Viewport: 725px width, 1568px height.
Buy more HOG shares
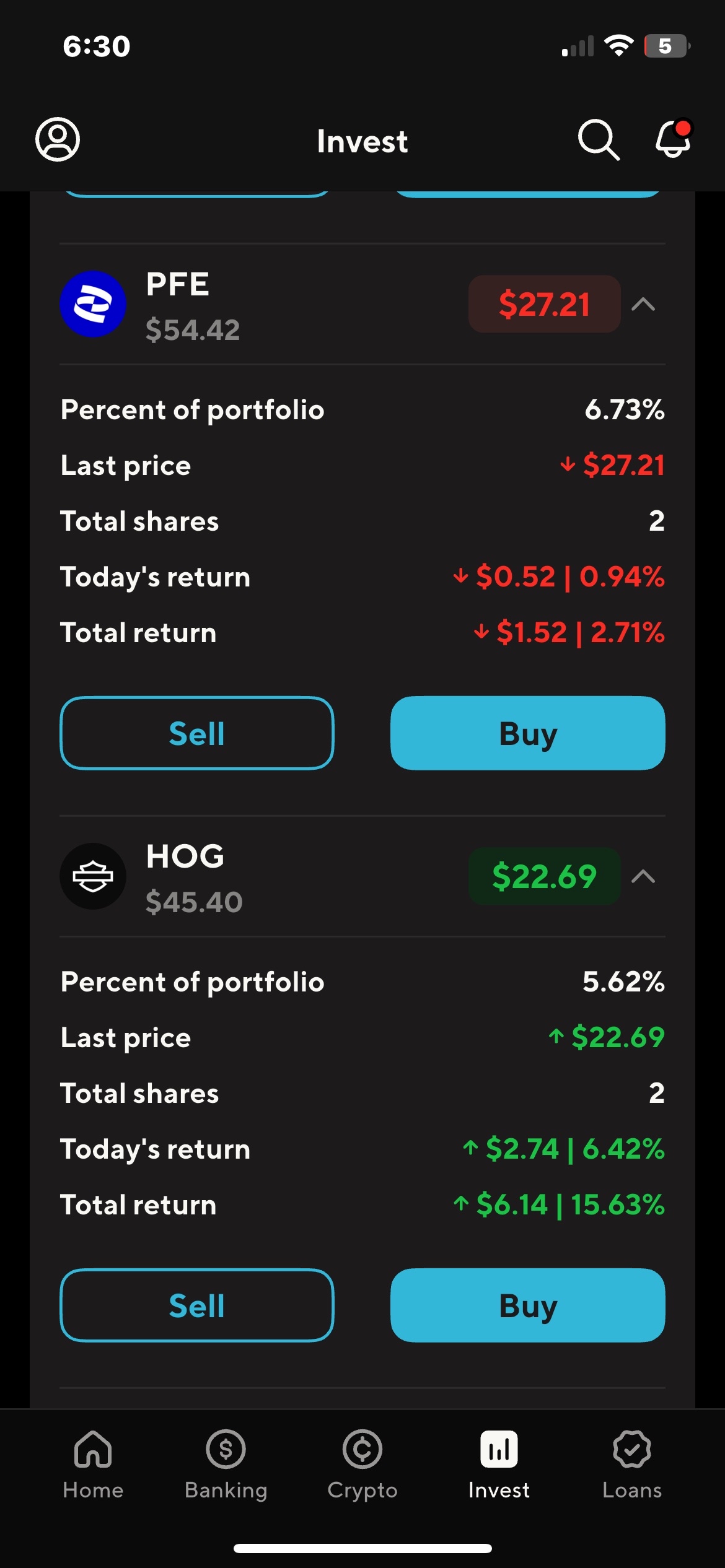coord(527,1305)
